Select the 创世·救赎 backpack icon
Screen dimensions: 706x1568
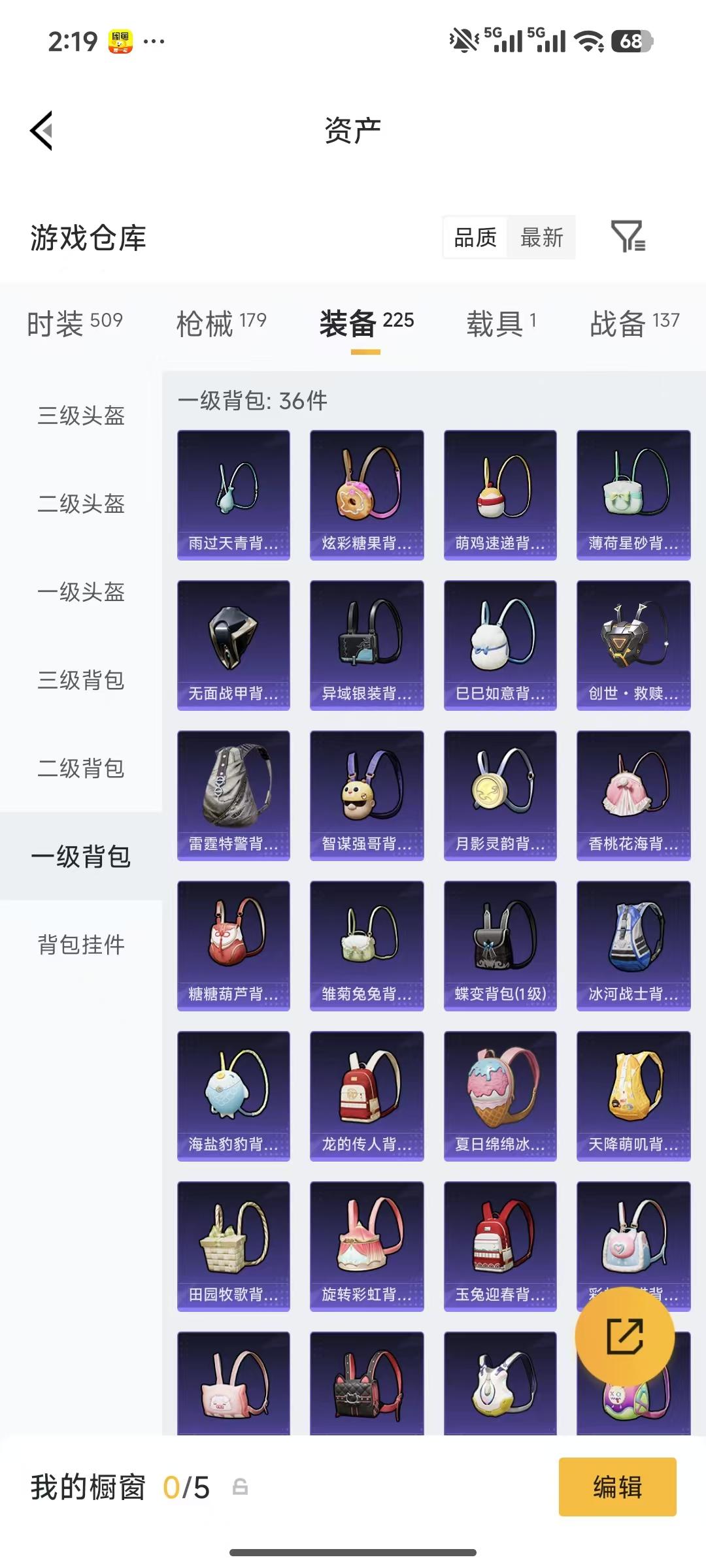click(633, 644)
